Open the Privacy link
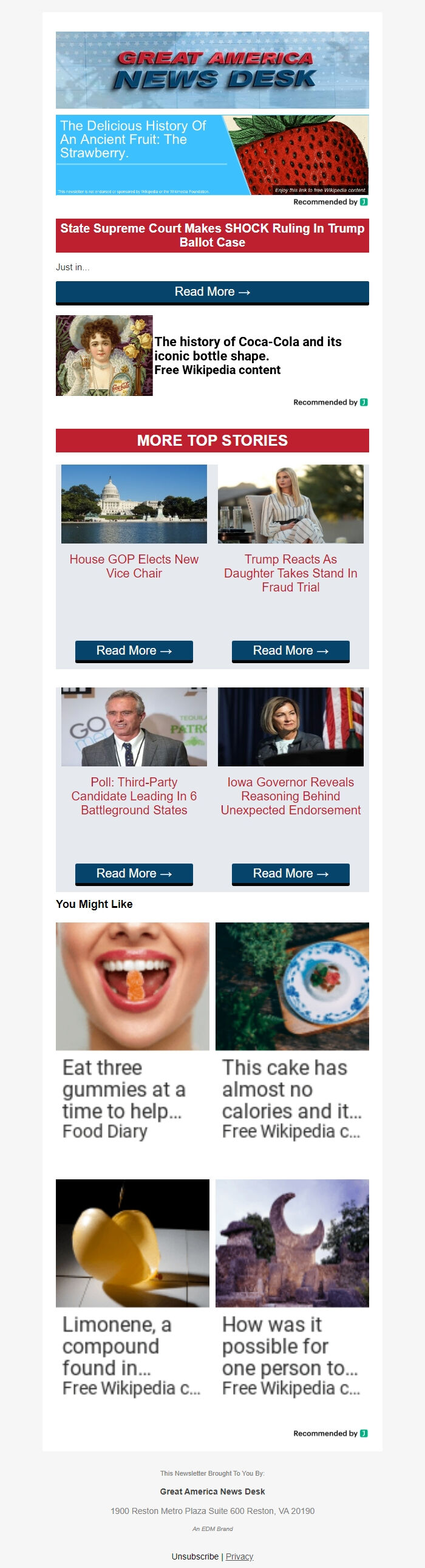Viewport: 425px width, 1568px height. tap(239, 1556)
